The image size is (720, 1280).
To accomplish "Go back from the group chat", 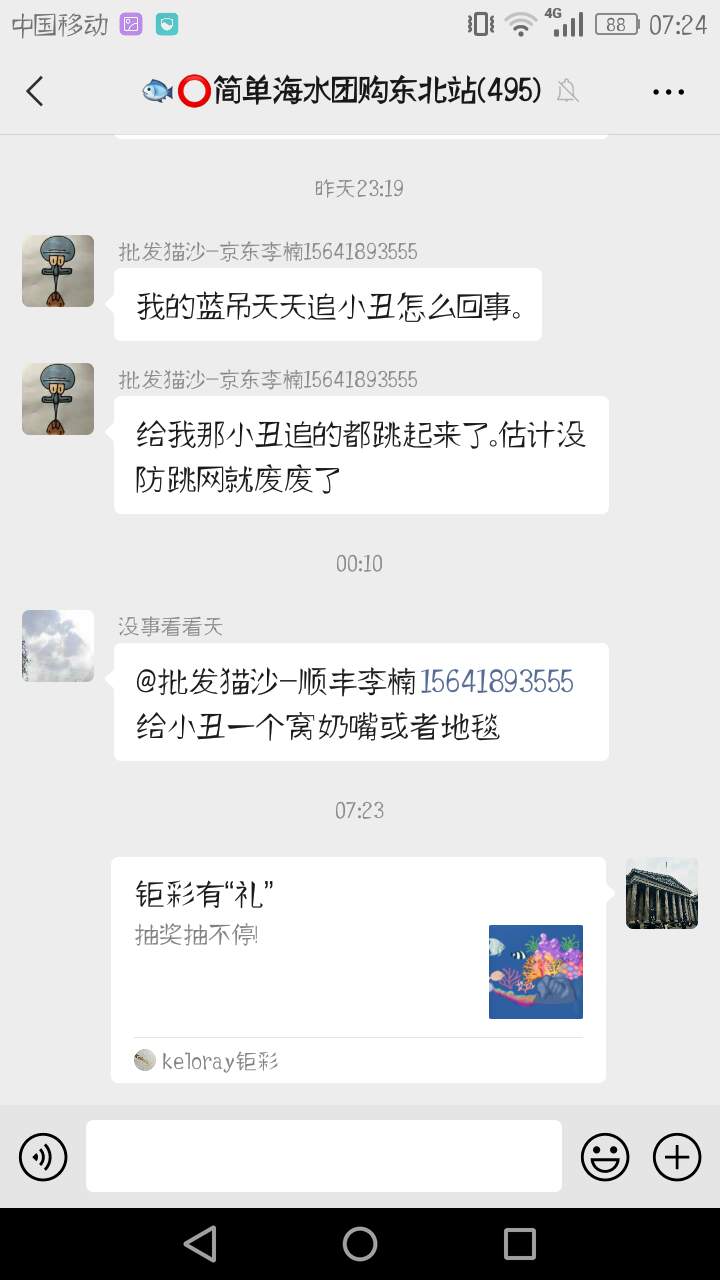I will click(35, 92).
